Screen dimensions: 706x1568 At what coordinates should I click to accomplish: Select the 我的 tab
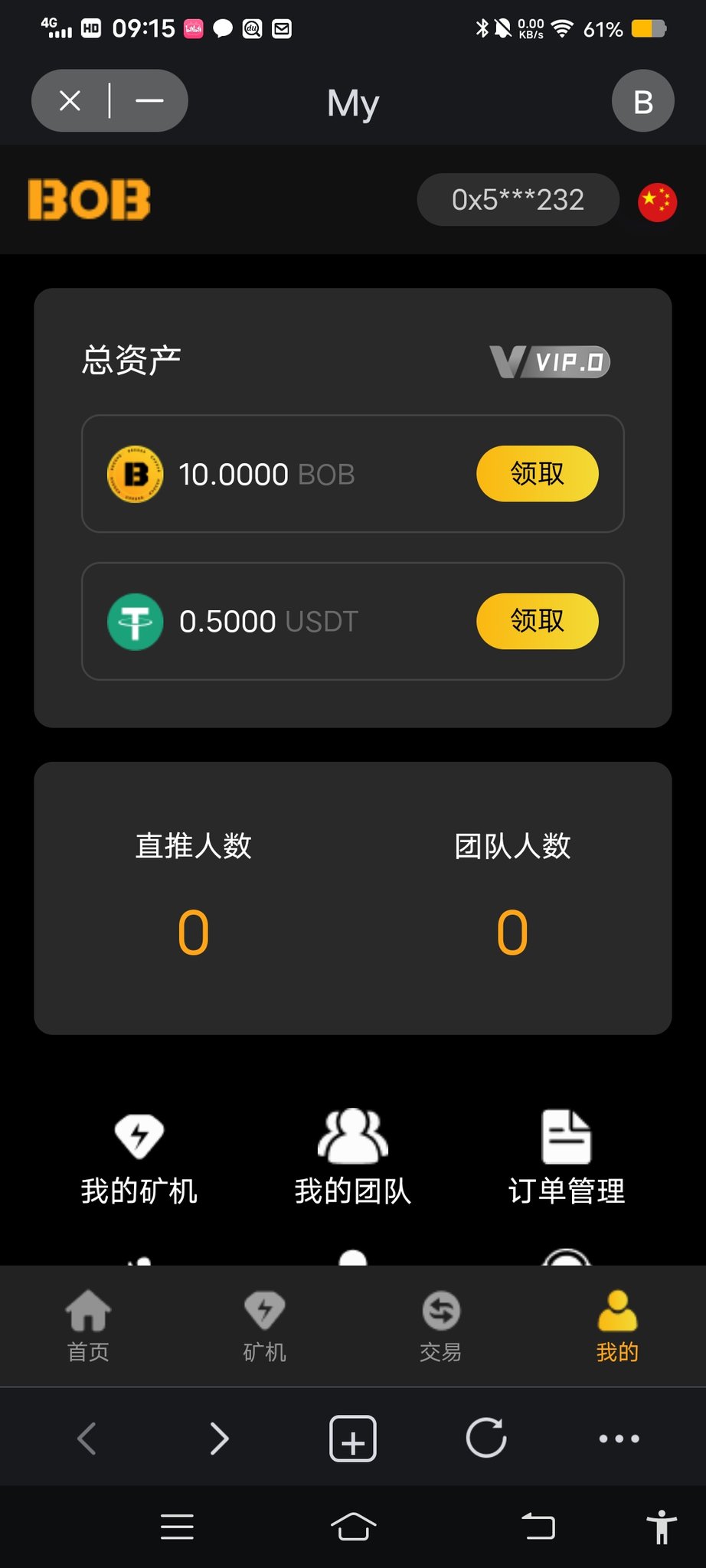[x=616, y=1326]
